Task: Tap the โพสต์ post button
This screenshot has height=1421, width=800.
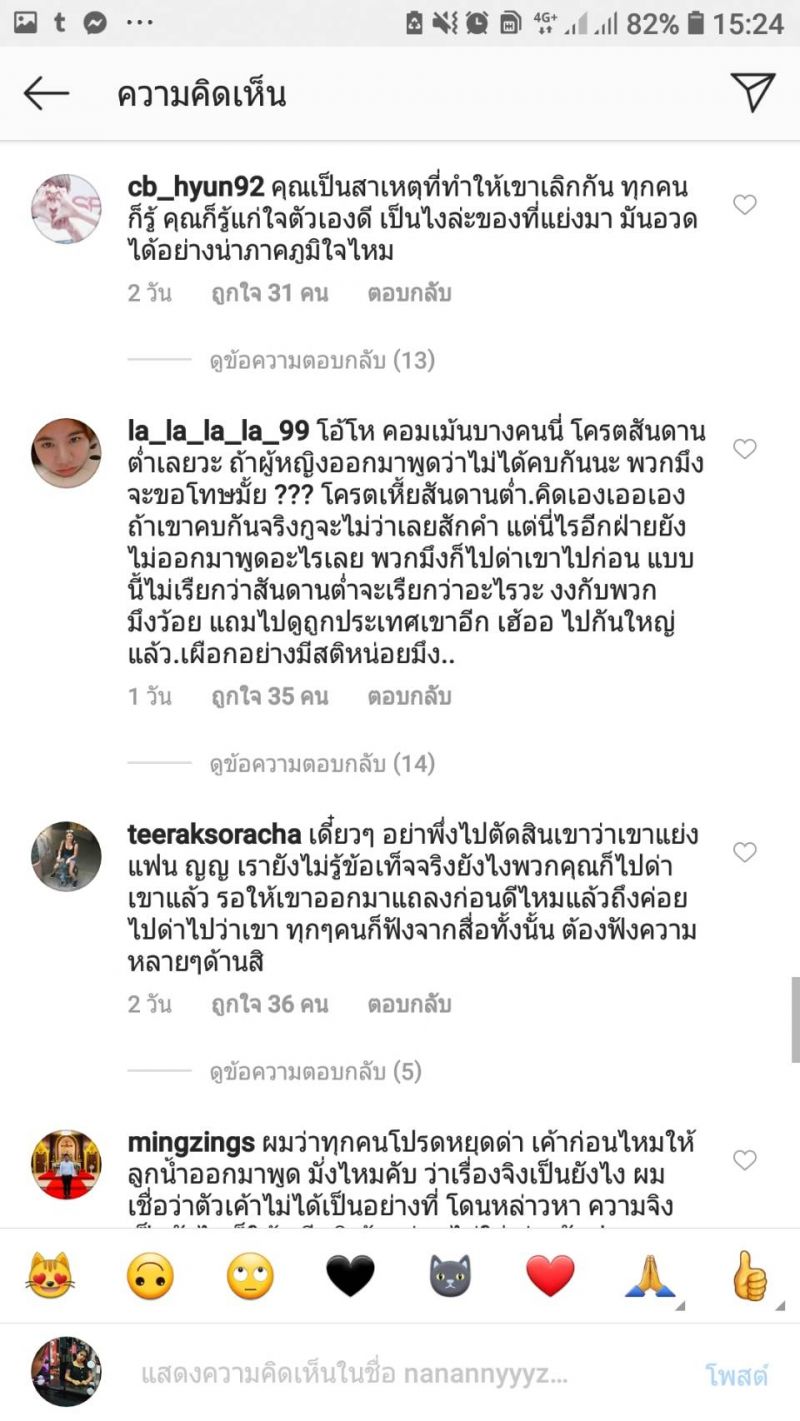Action: [x=736, y=1374]
